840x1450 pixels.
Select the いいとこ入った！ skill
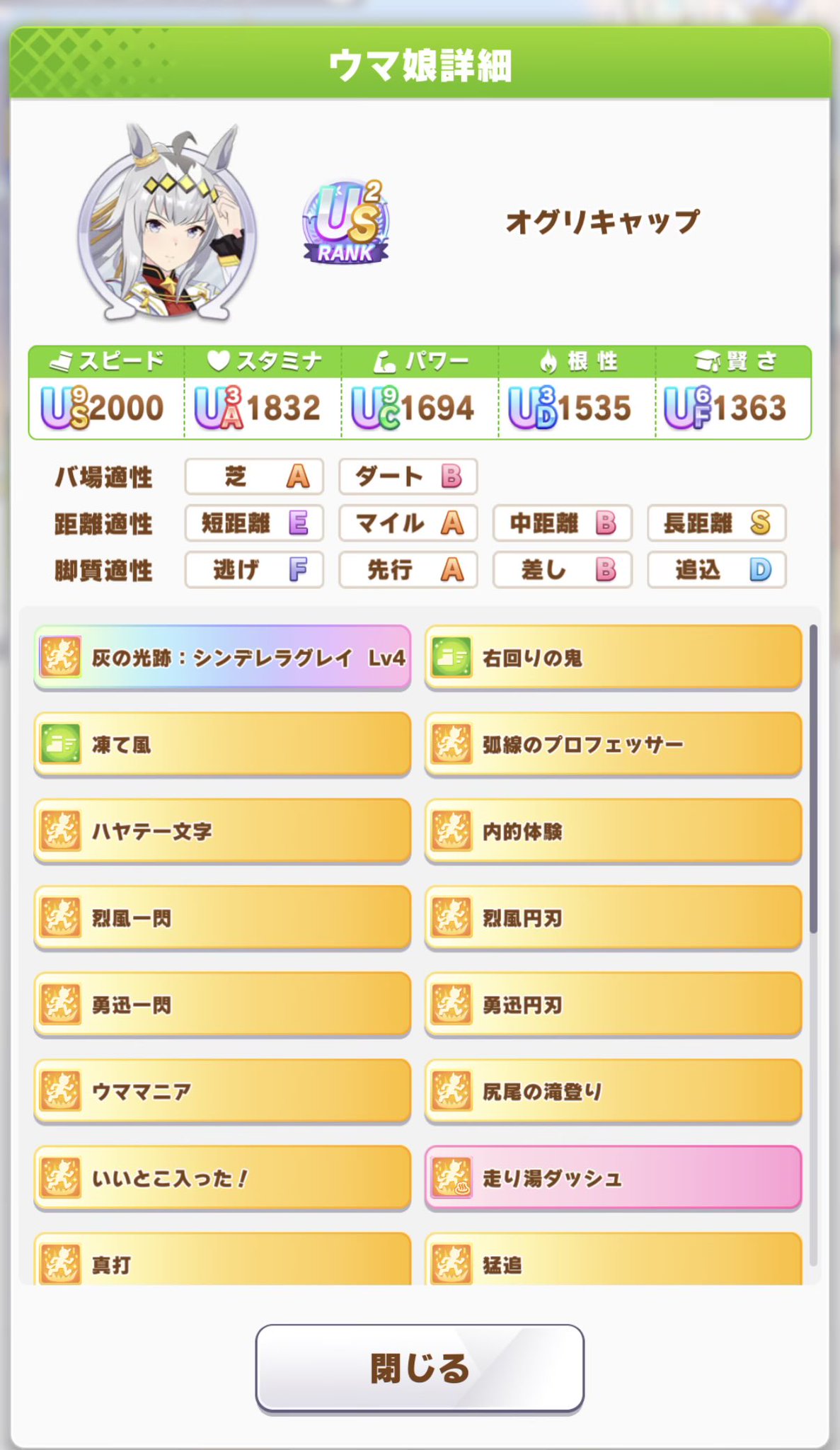222,1178
